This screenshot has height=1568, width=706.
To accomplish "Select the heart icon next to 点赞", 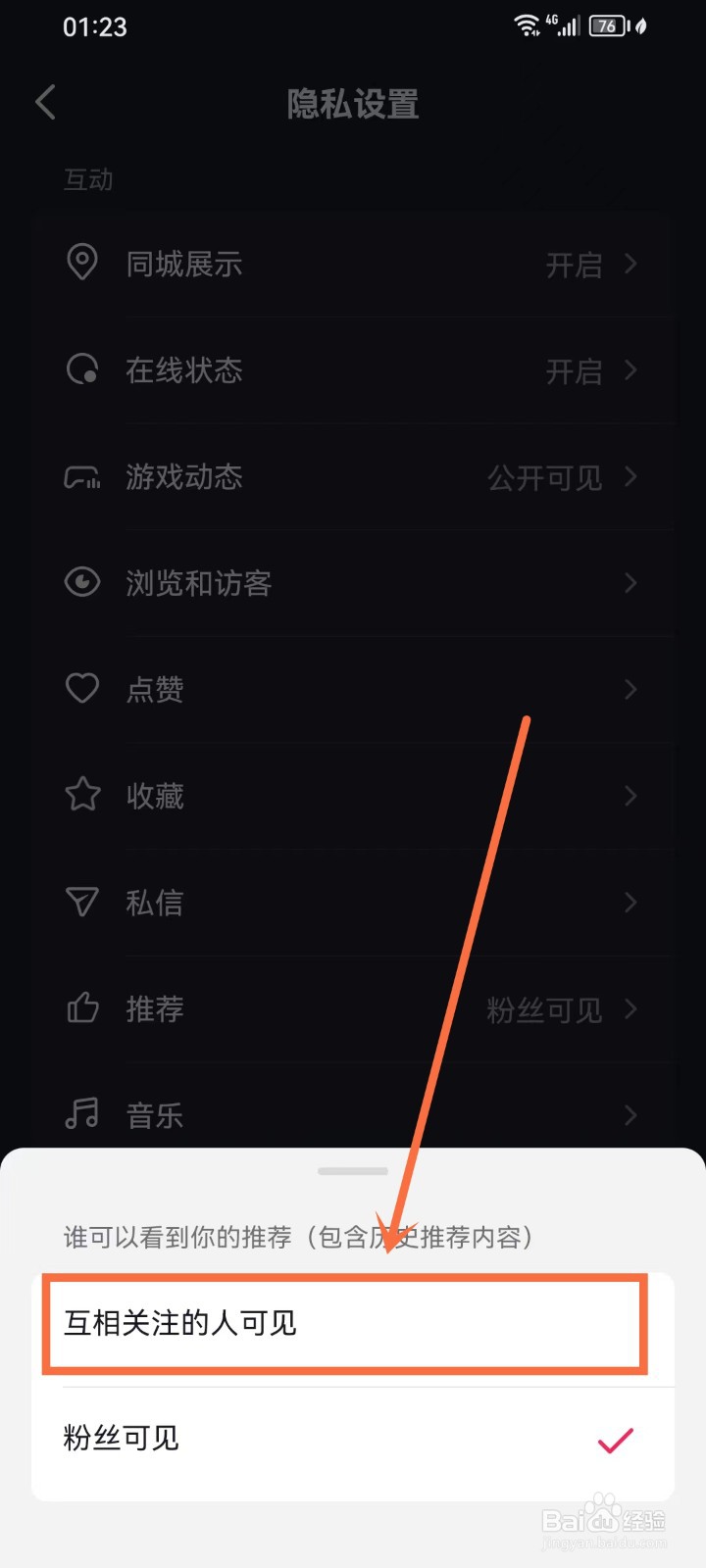I will [x=82, y=689].
